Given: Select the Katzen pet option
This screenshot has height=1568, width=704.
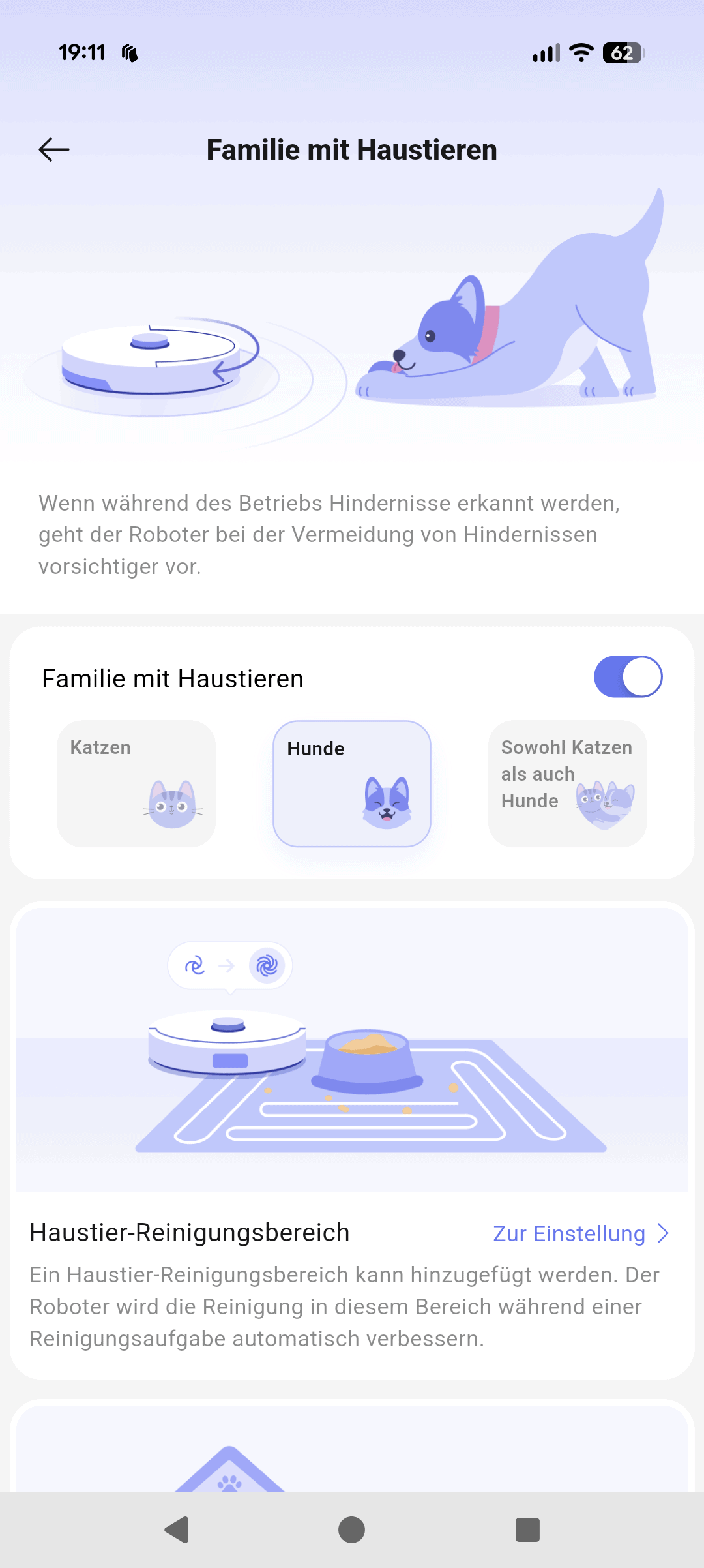Looking at the screenshot, I should [x=136, y=784].
